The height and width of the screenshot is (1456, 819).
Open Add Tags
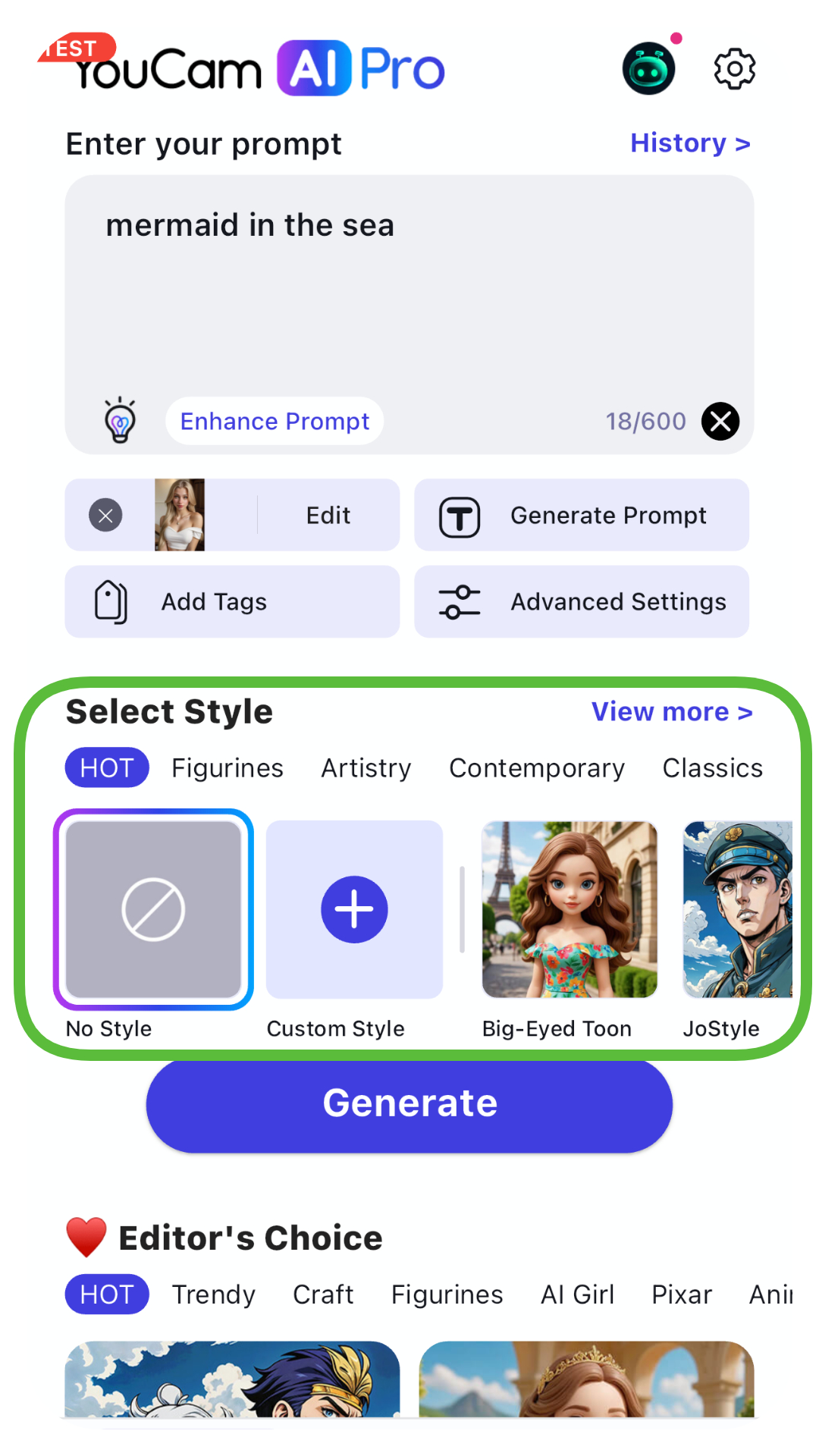pyautogui.click(x=232, y=601)
